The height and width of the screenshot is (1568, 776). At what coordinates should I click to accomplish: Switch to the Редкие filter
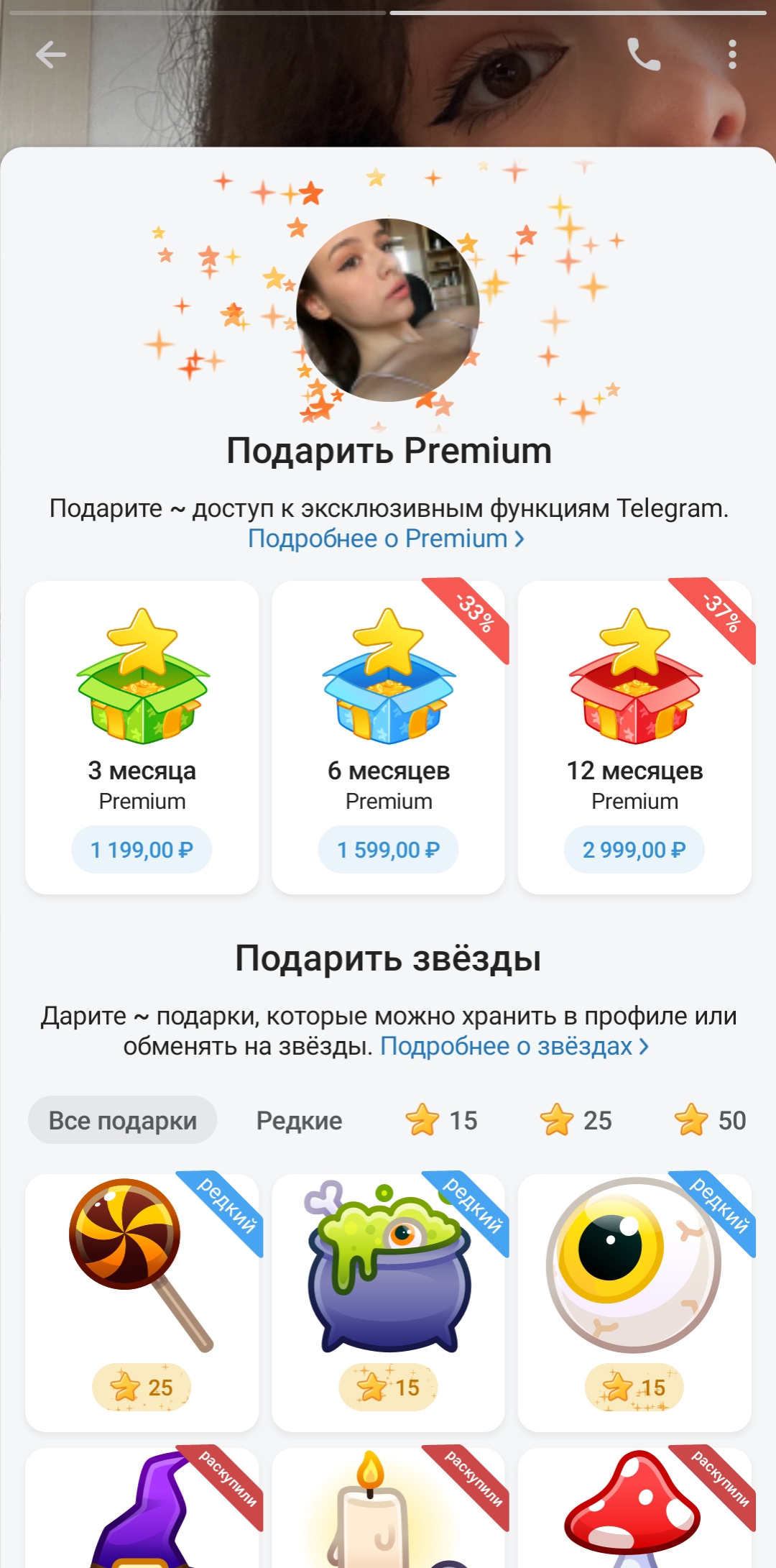300,1120
